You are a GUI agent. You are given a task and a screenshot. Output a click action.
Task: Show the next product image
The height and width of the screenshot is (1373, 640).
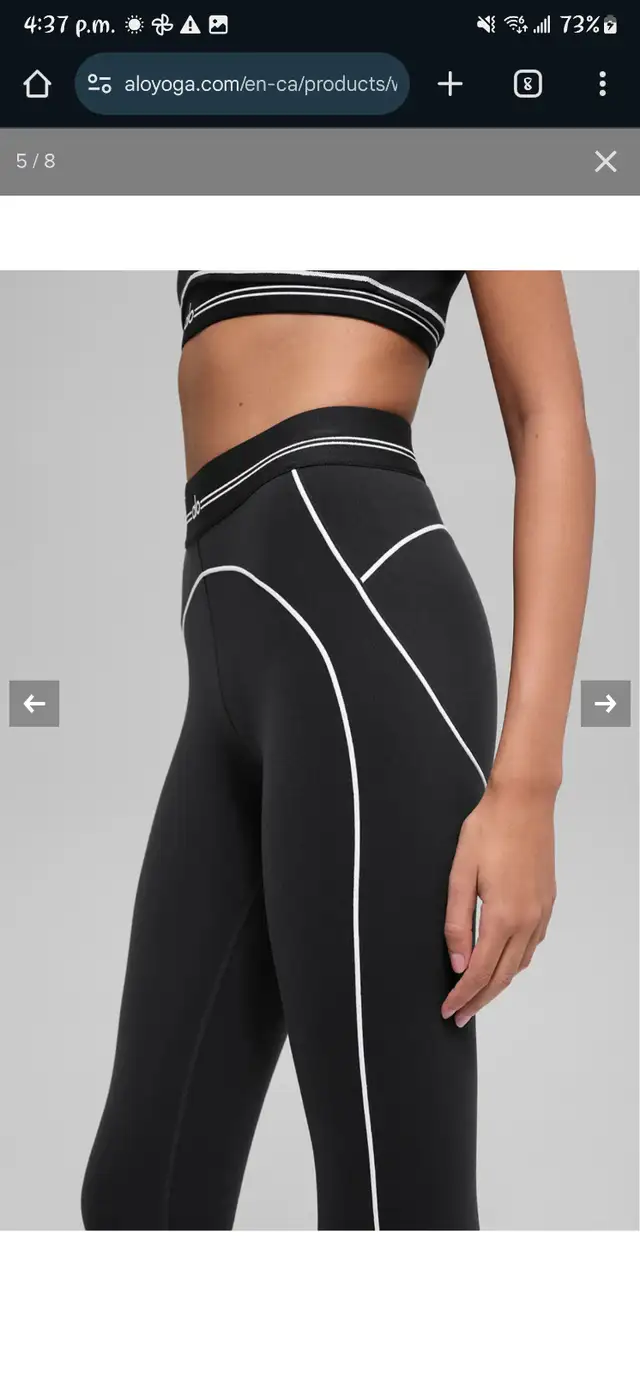(605, 704)
